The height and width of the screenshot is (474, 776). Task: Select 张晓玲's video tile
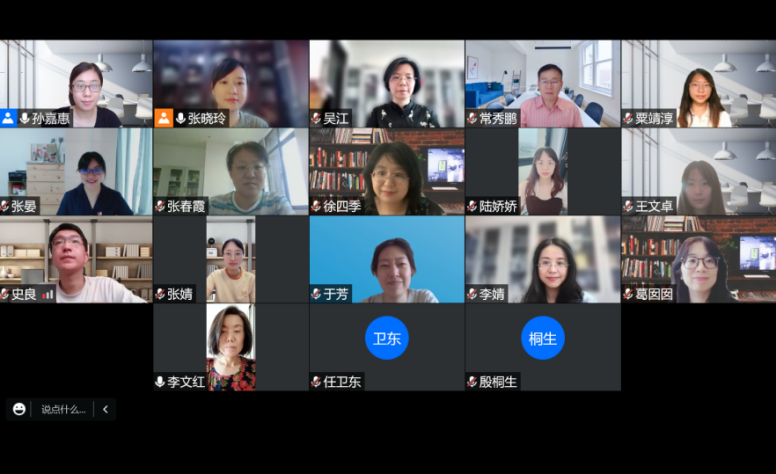[x=231, y=83]
